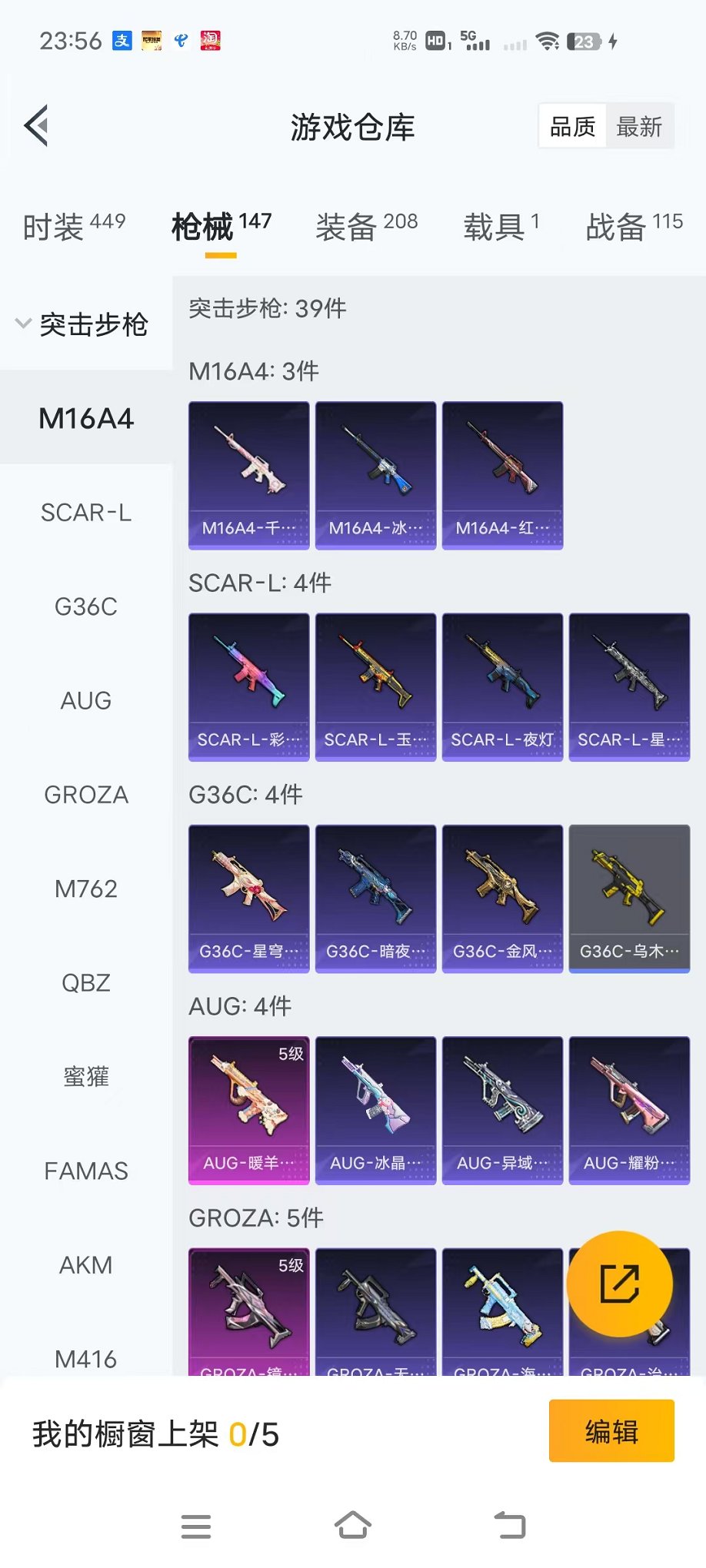The height and width of the screenshot is (1568, 706).
Task: Select SCAR-L in the side list
Action: 86,513
